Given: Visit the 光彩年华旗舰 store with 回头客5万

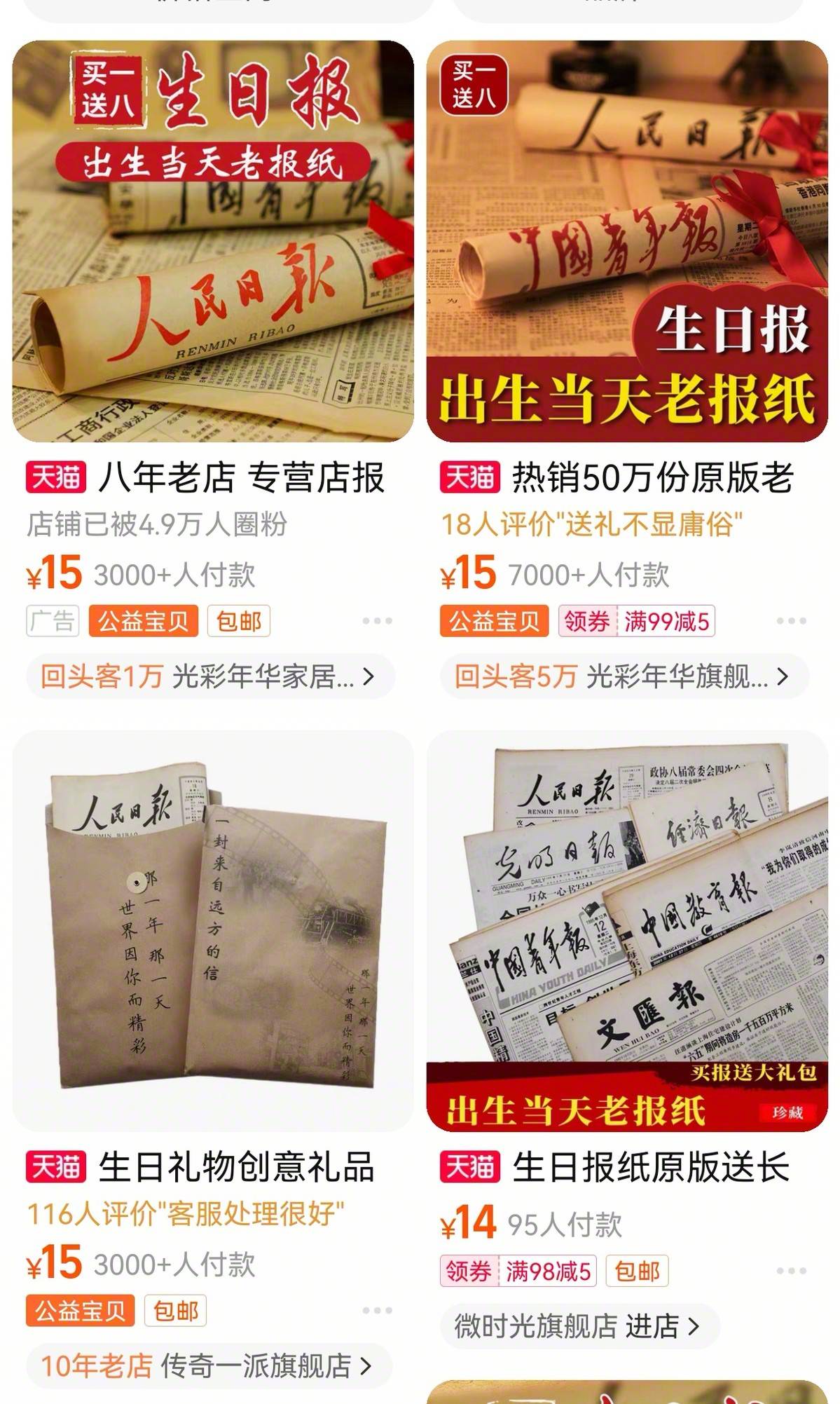Looking at the screenshot, I should (624, 676).
